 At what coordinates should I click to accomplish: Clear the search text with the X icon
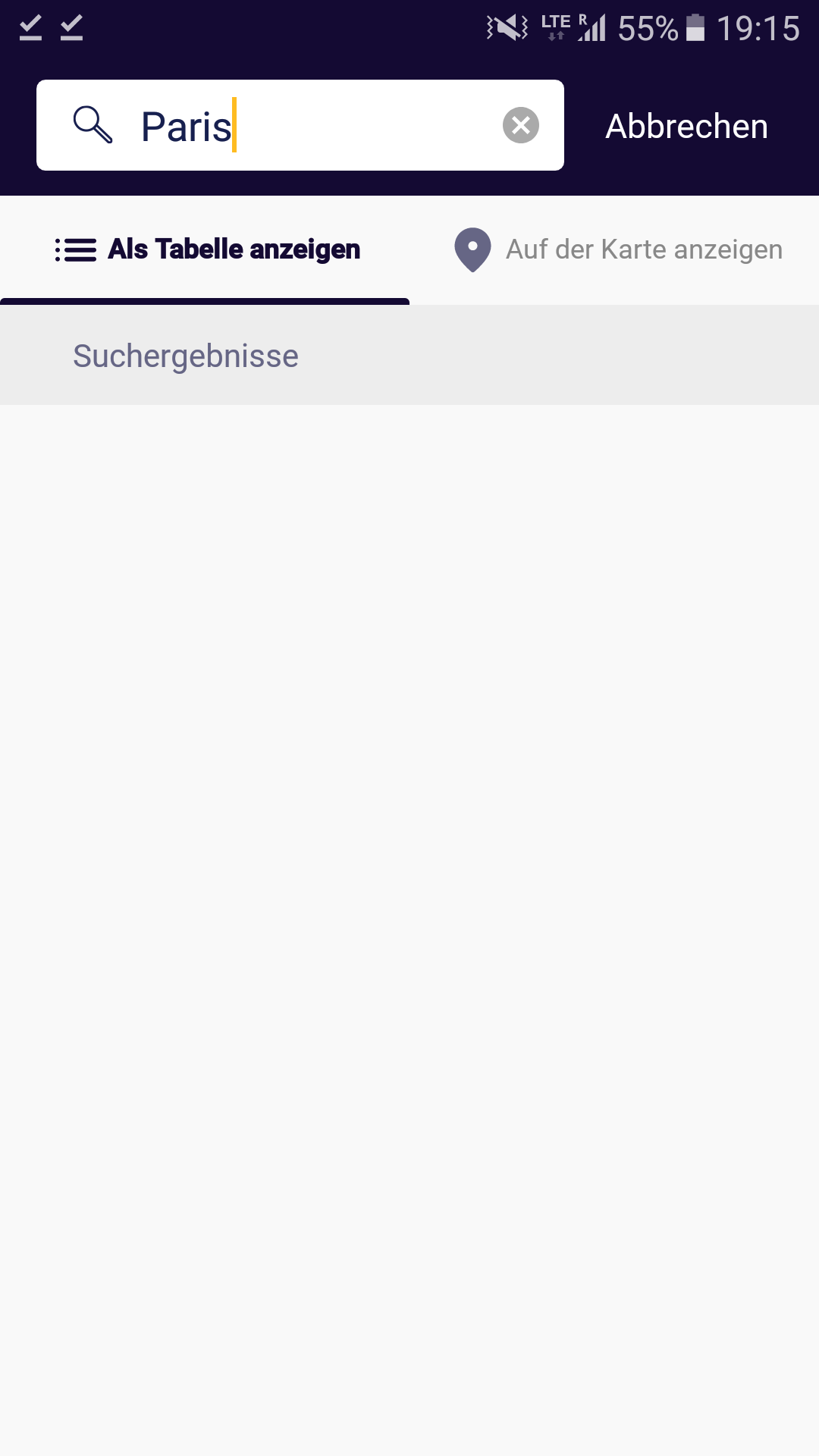(521, 125)
